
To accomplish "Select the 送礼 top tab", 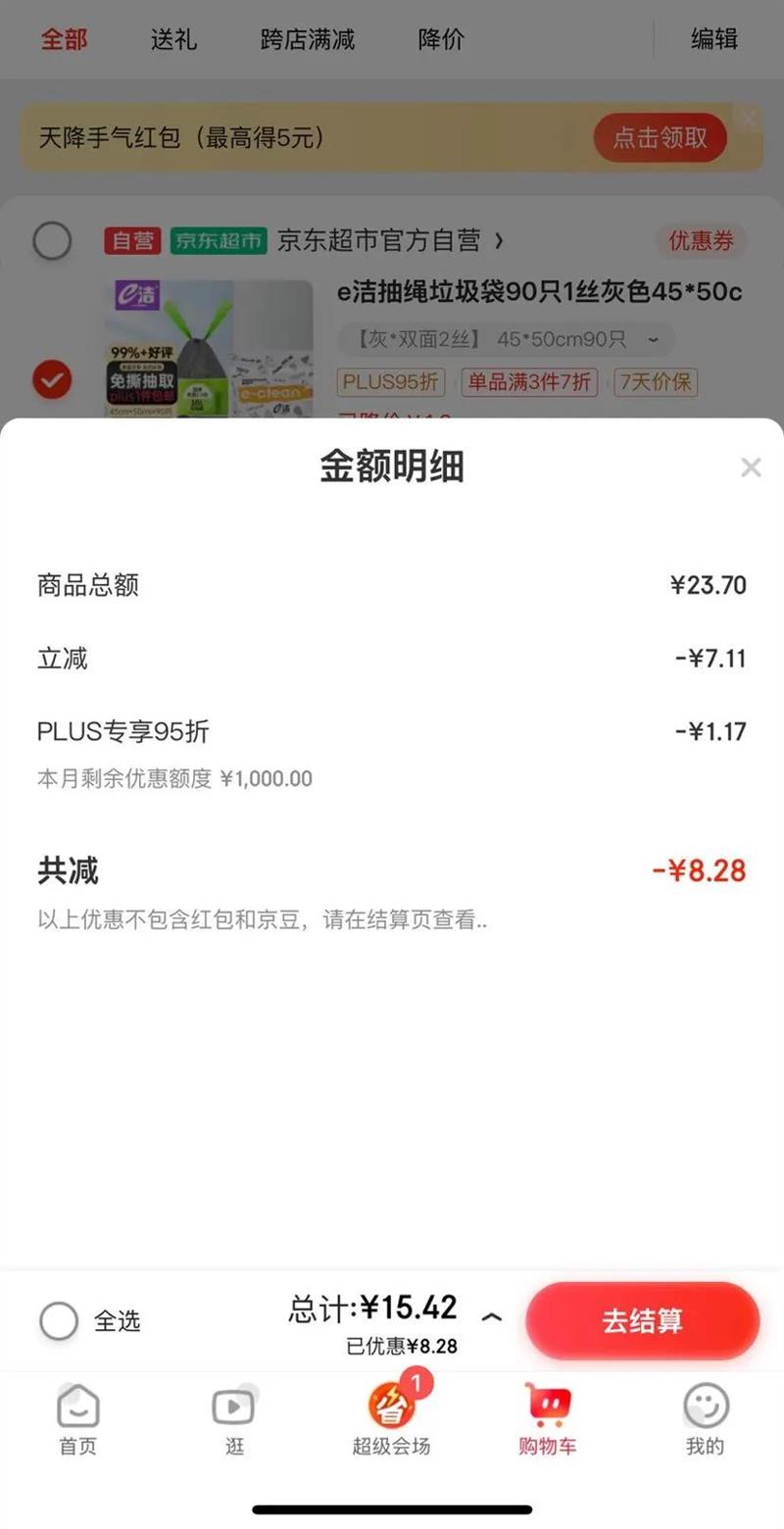I will tap(173, 39).
